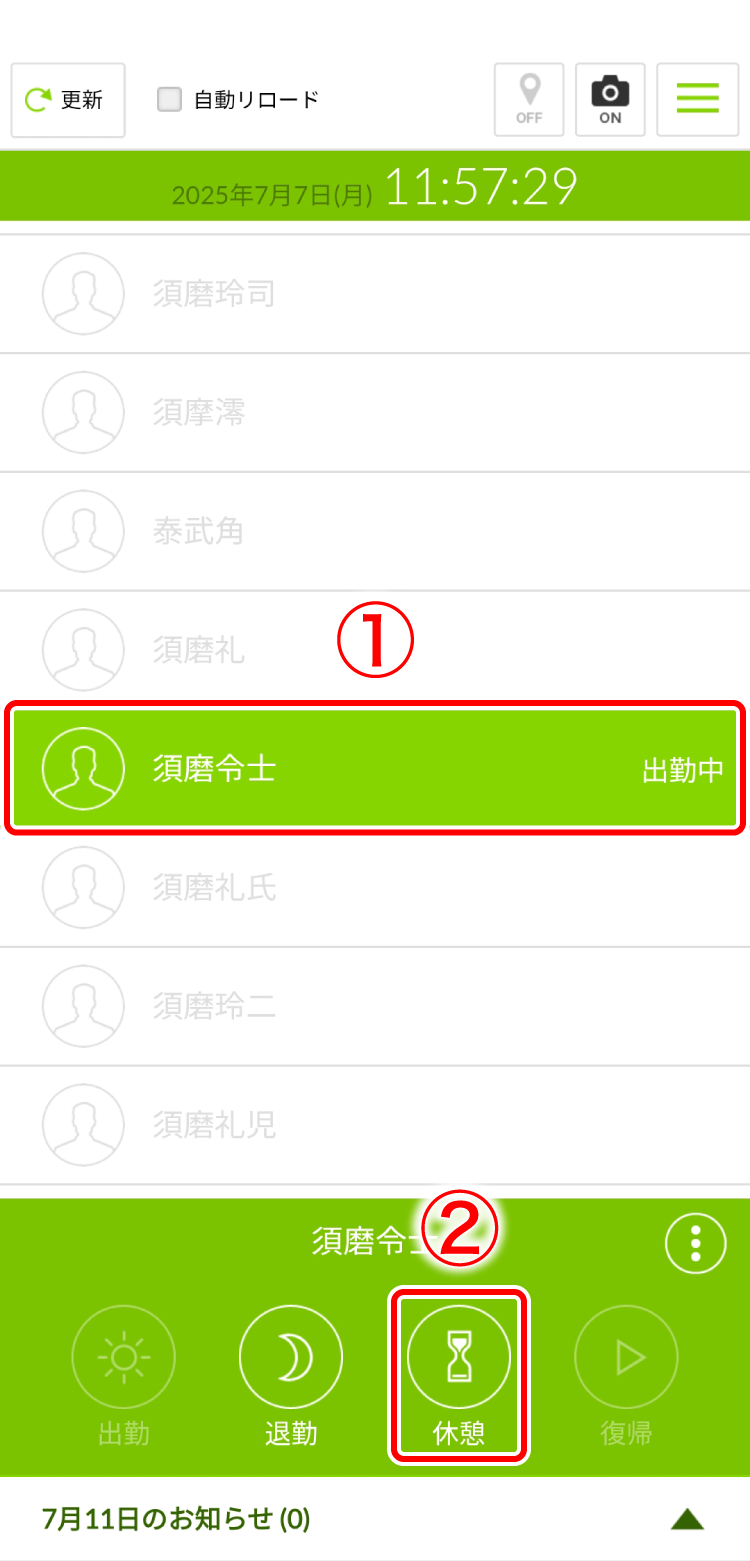Select employee 須磨礼児

coord(375,1125)
